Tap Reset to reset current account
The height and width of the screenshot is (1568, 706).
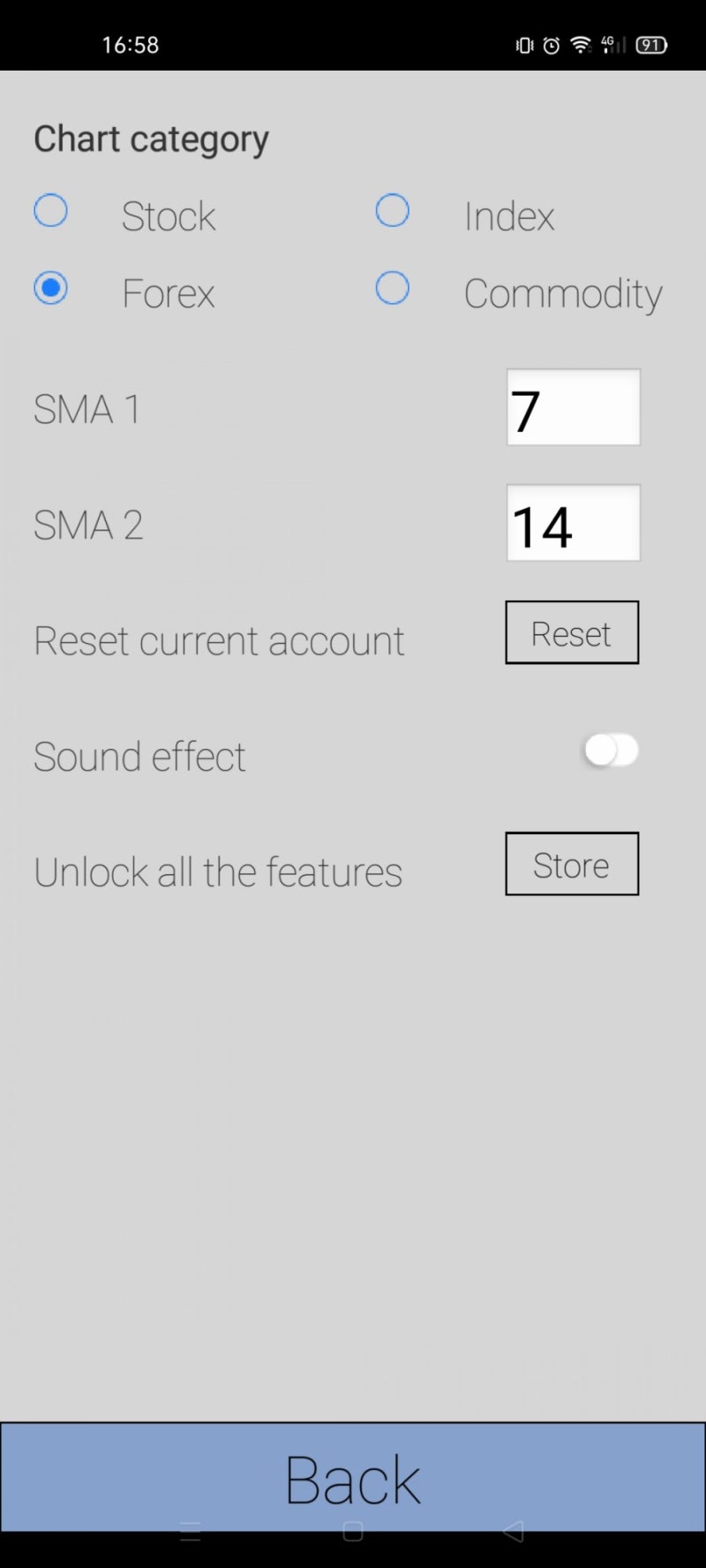pos(572,632)
